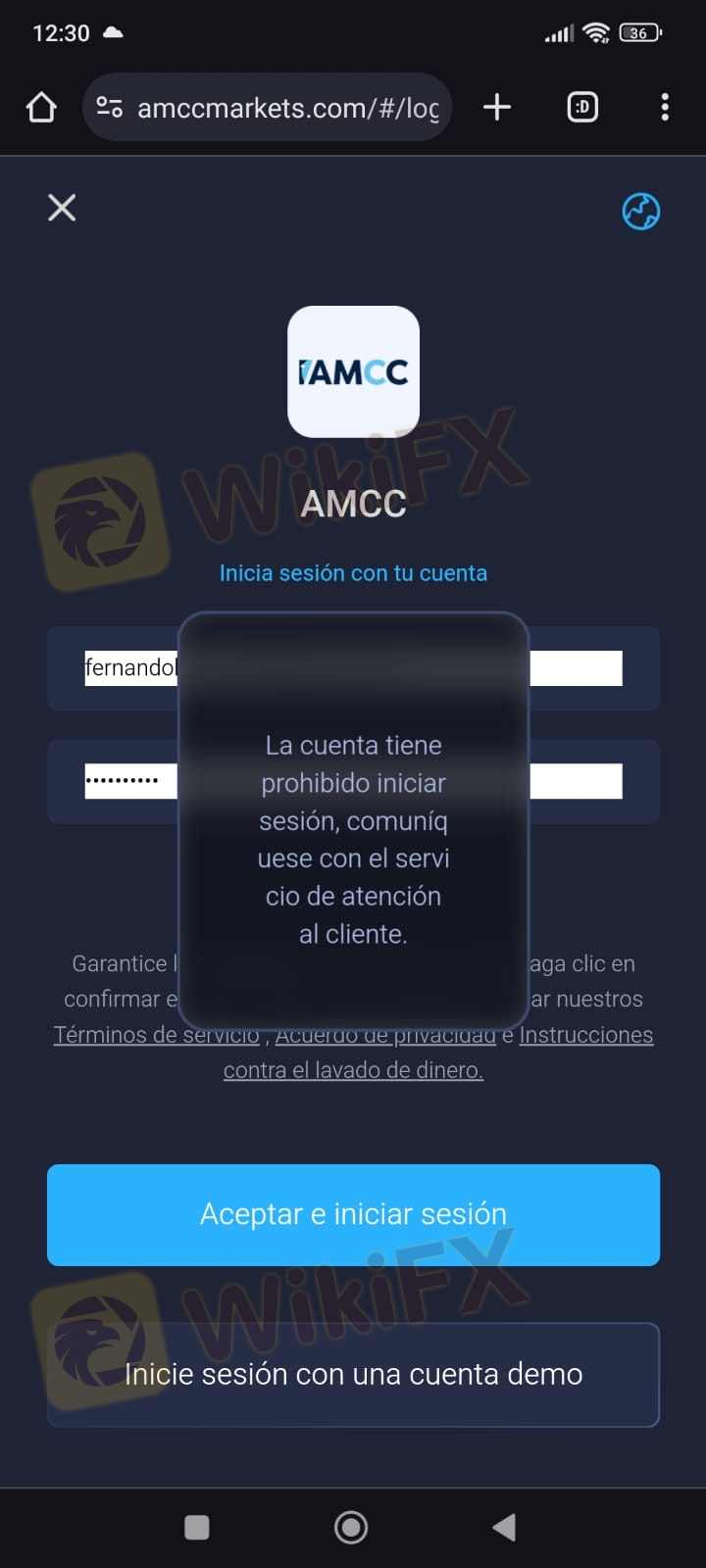Select Inicie sesión con una cuenta demo
The width and height of the screenshot is (706, 1568).
pos(353,1374)
